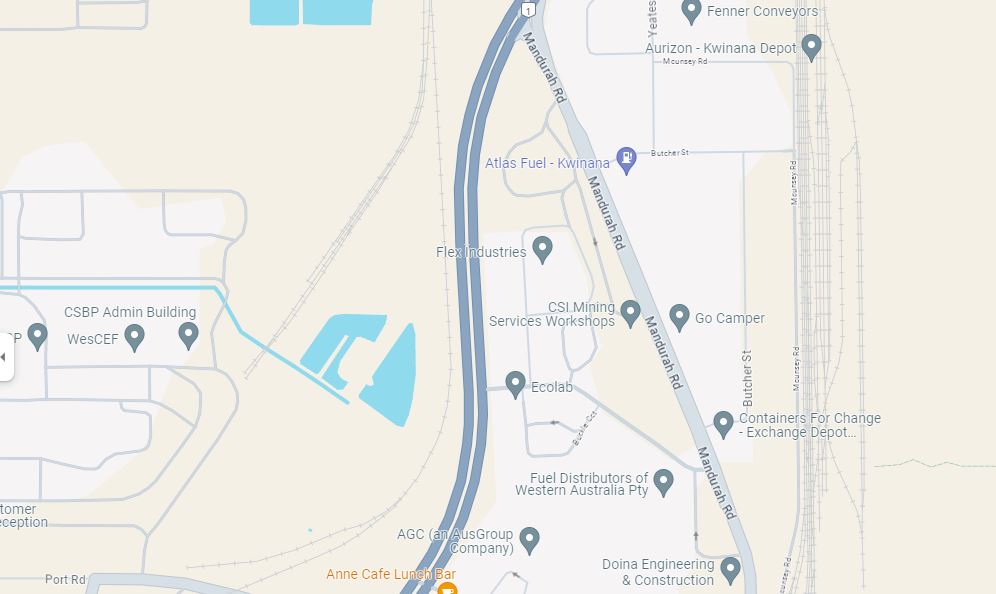The image size is (996, 594).
Task: Expand the collapsed side panel arrow
Action: coord(3,357)
